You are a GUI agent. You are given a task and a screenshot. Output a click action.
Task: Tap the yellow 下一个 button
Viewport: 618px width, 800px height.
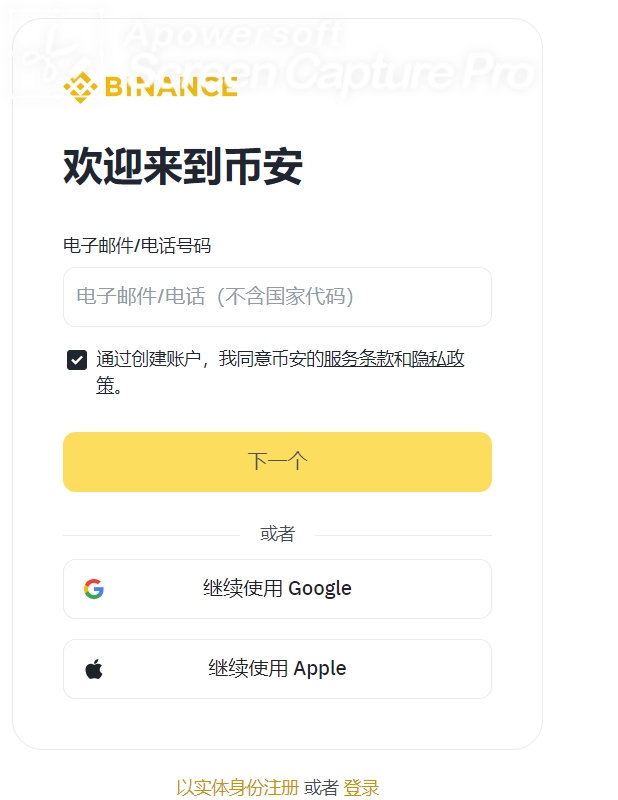[x=277, y=462]
